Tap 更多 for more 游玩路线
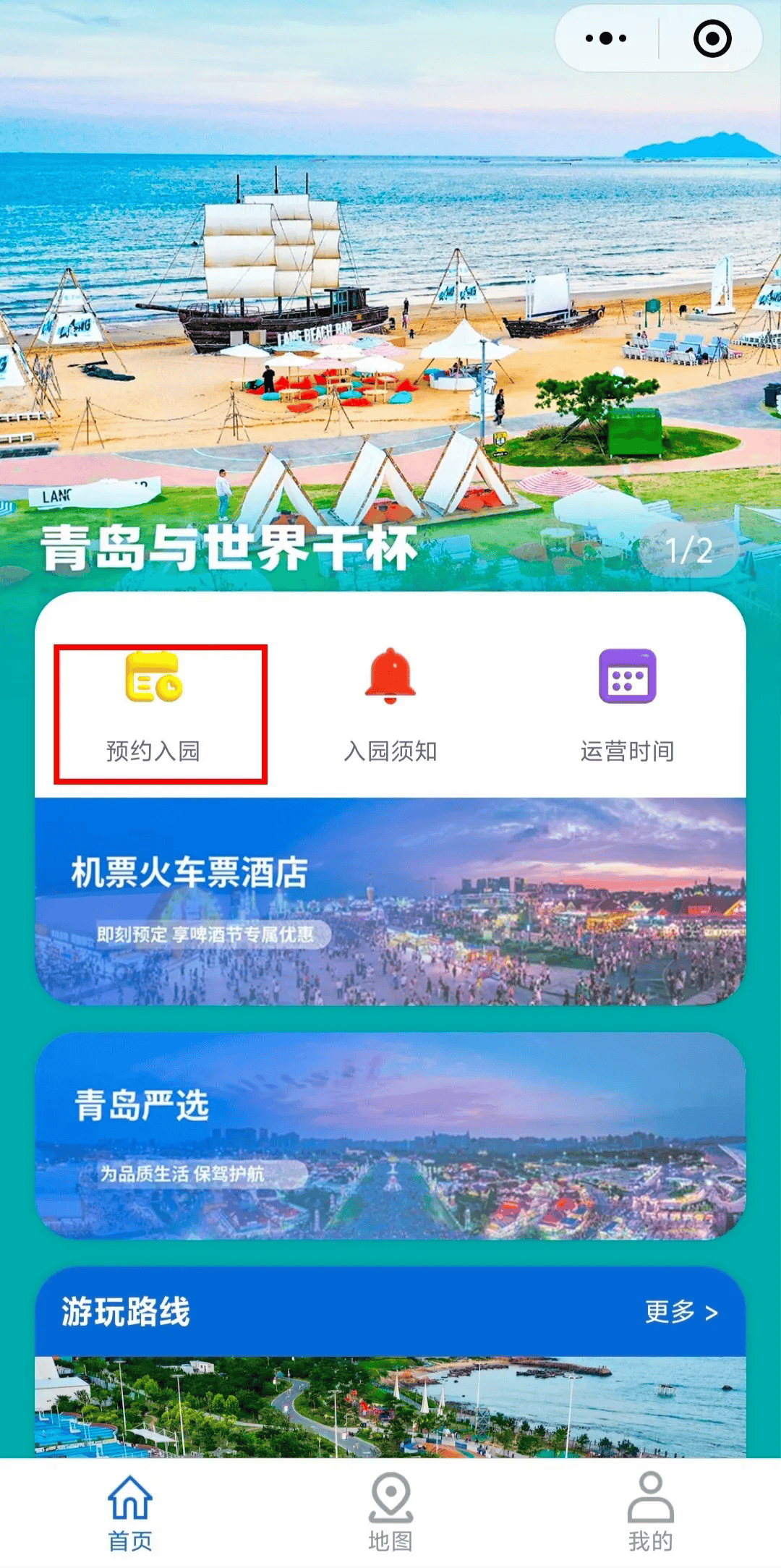This screenshot has width=781, height=1568. tap(680, 1311)
